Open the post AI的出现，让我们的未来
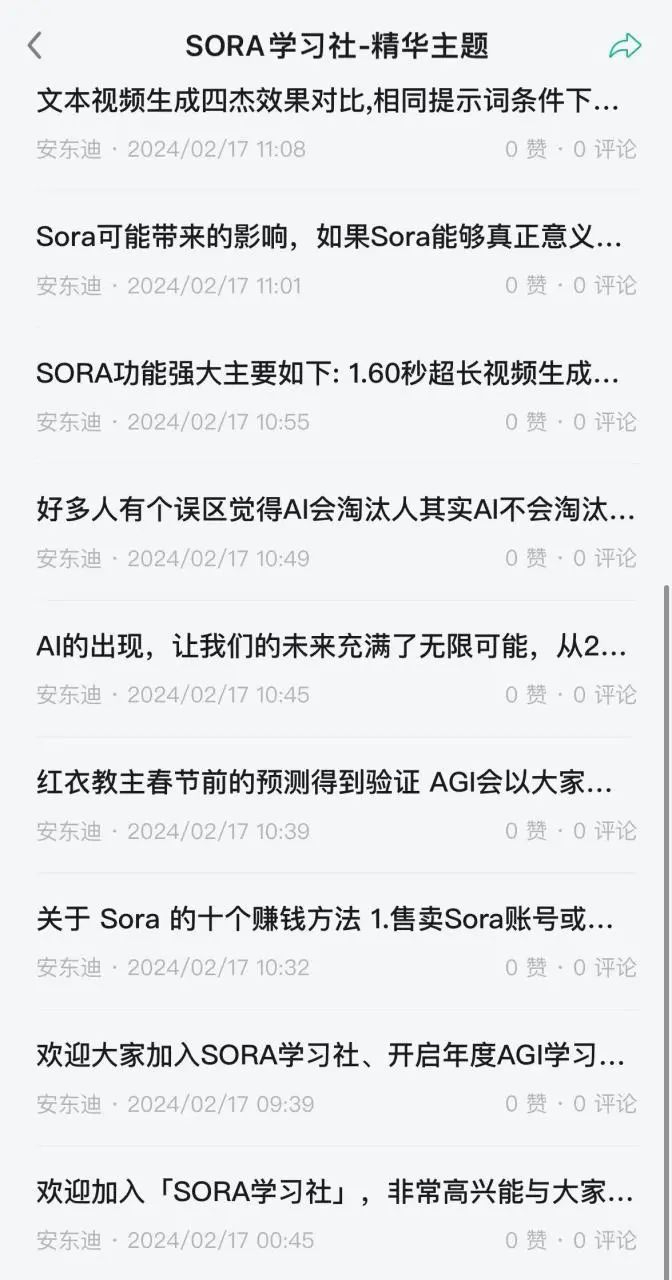 (330, 647)
